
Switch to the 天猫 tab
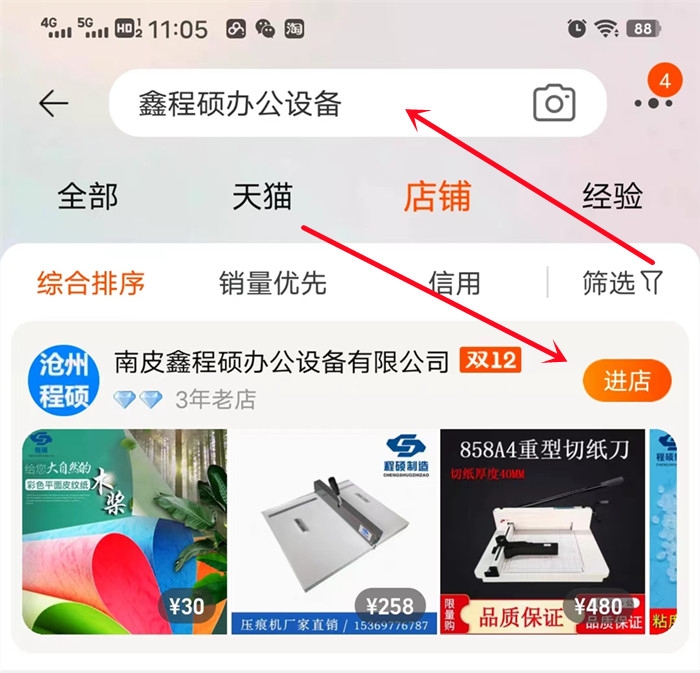[262, 197]
